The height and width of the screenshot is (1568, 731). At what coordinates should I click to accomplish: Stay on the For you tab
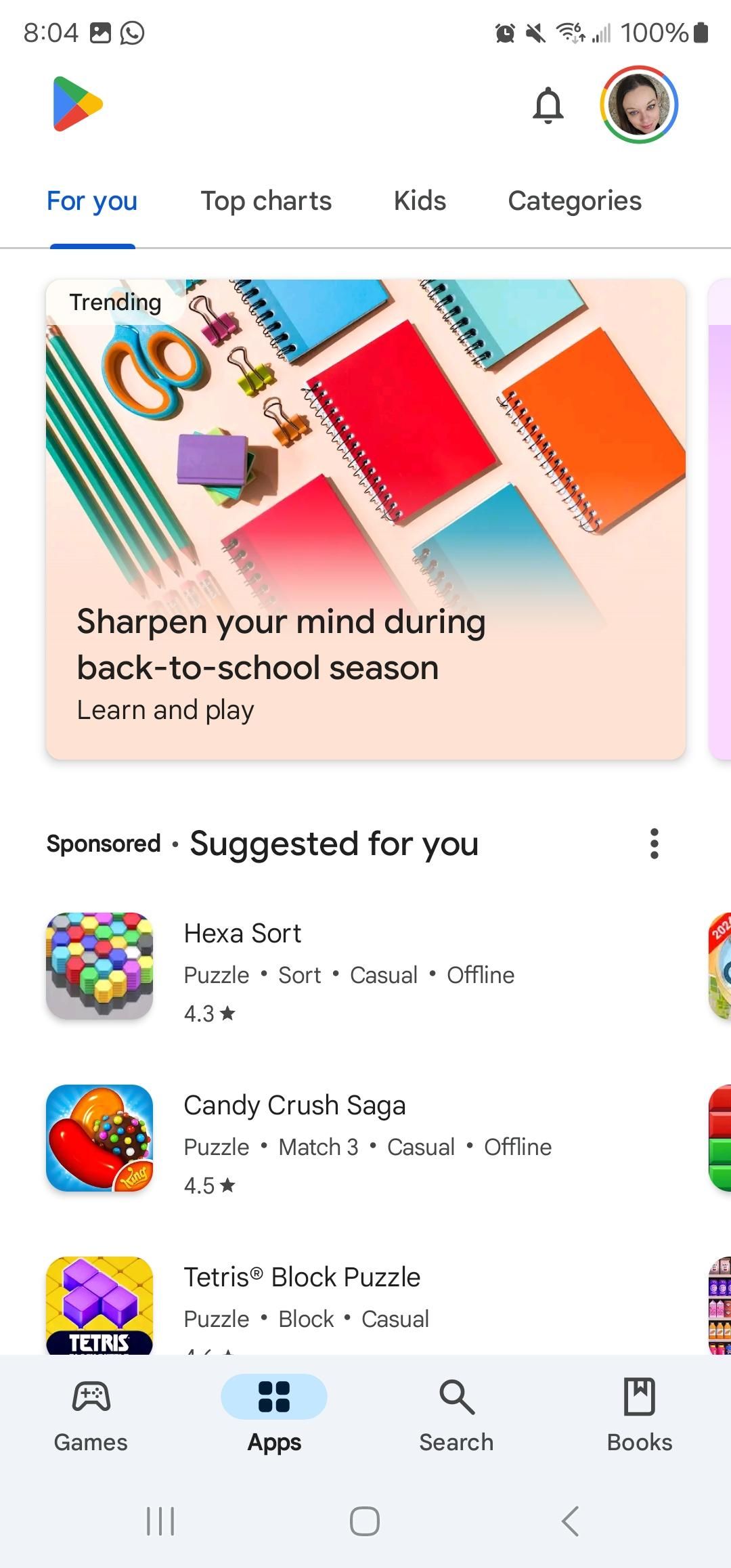tap(91, 200)
